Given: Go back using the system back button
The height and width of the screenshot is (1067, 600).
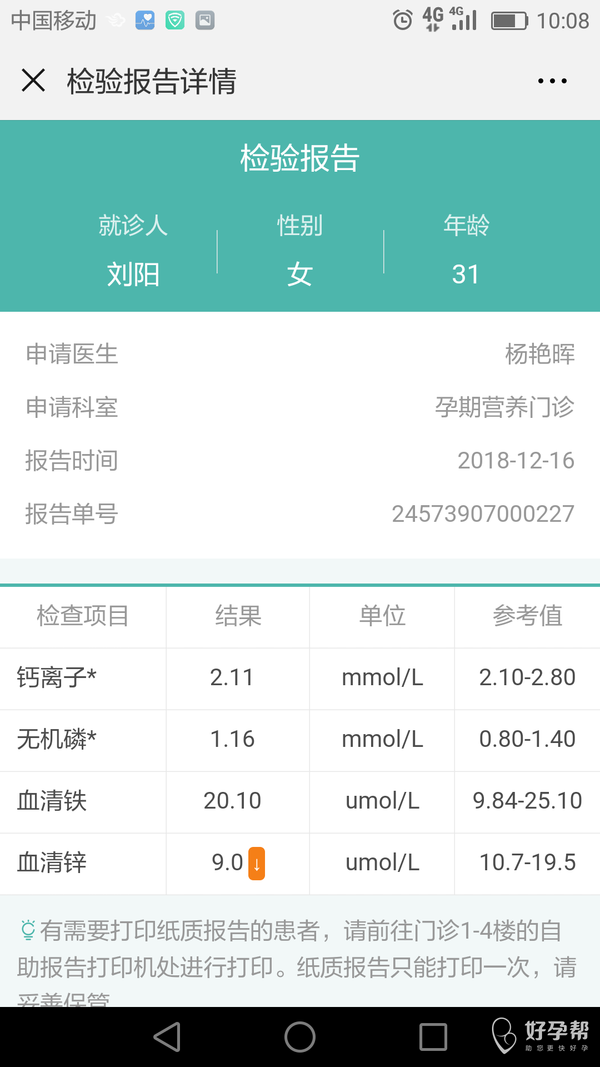Looking at the screenshot, I should pos(167,1037).
